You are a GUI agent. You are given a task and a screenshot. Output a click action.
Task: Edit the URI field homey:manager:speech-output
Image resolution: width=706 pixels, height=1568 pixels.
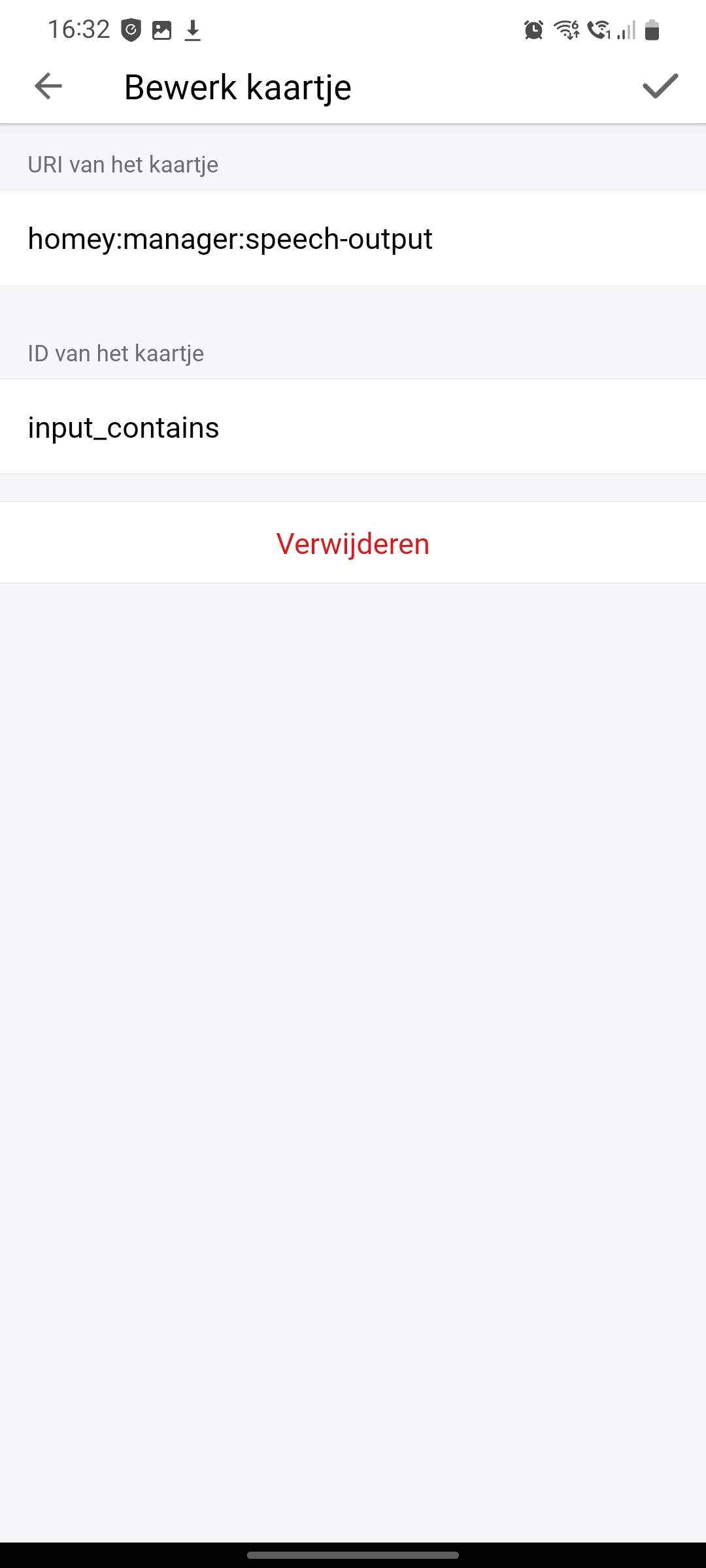(353, 238)
